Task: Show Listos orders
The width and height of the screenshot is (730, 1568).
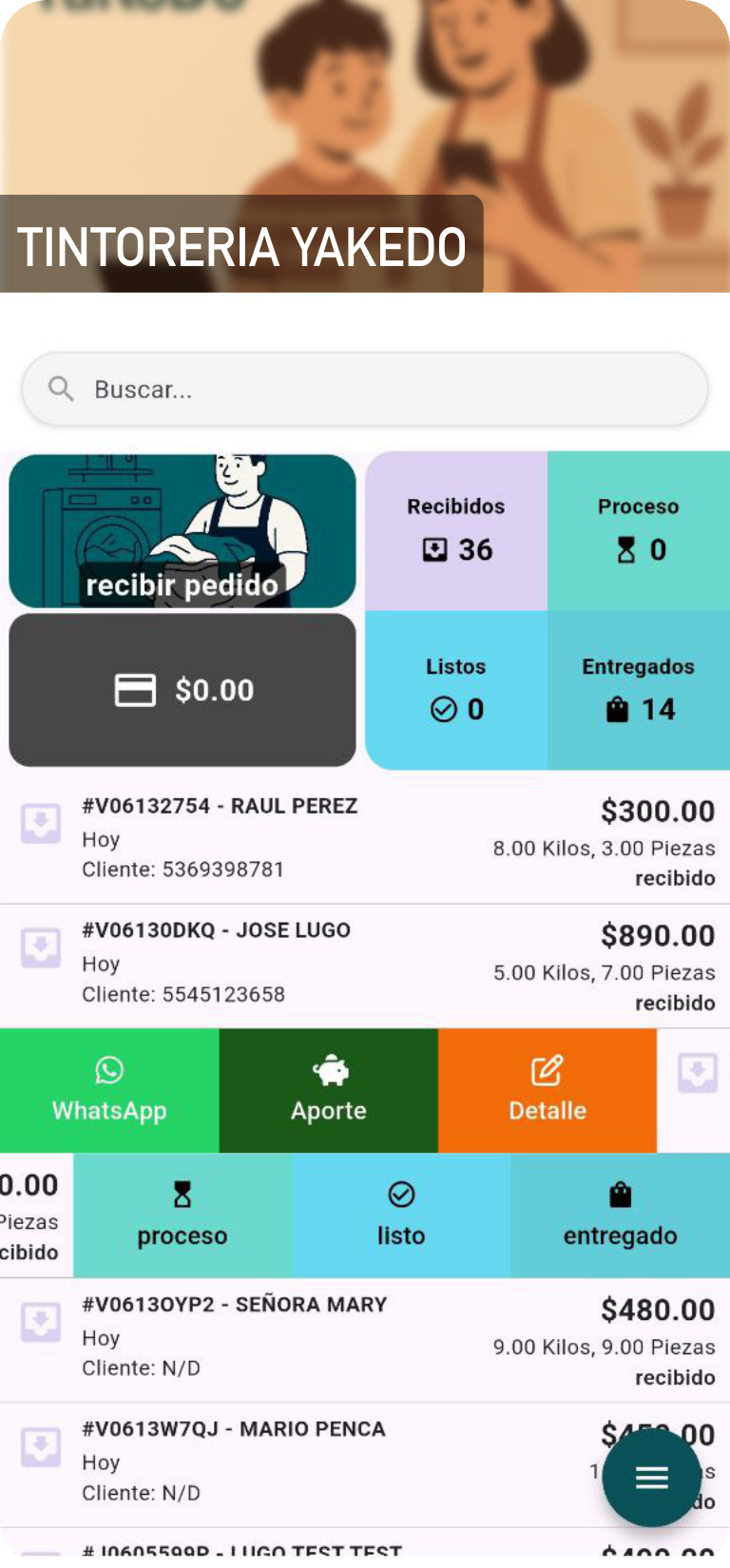Action: [456, 690]
